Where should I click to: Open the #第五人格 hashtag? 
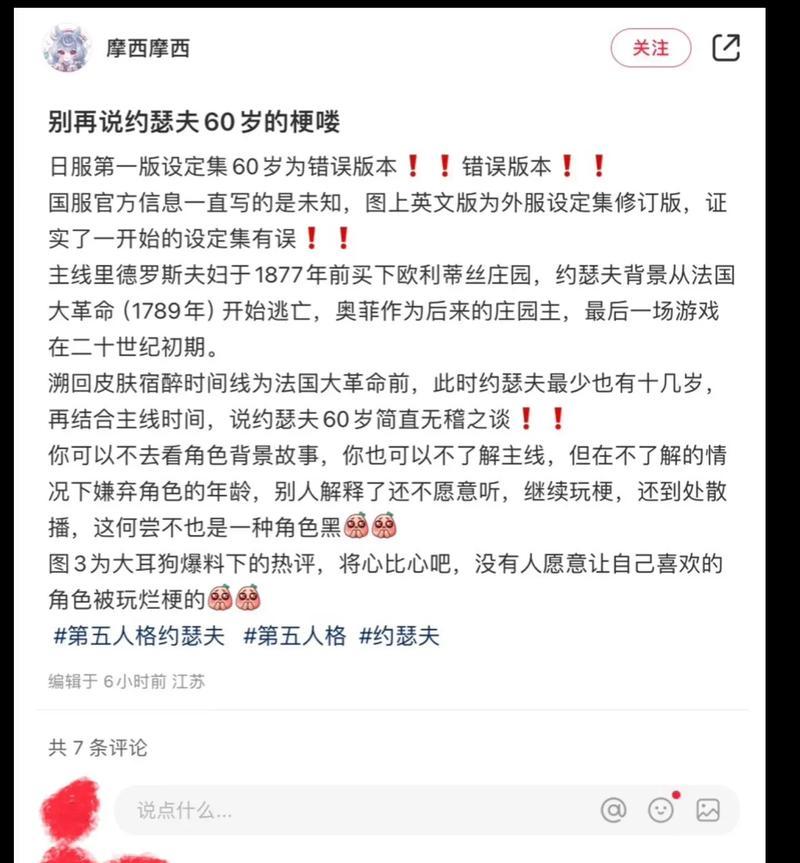294,636
